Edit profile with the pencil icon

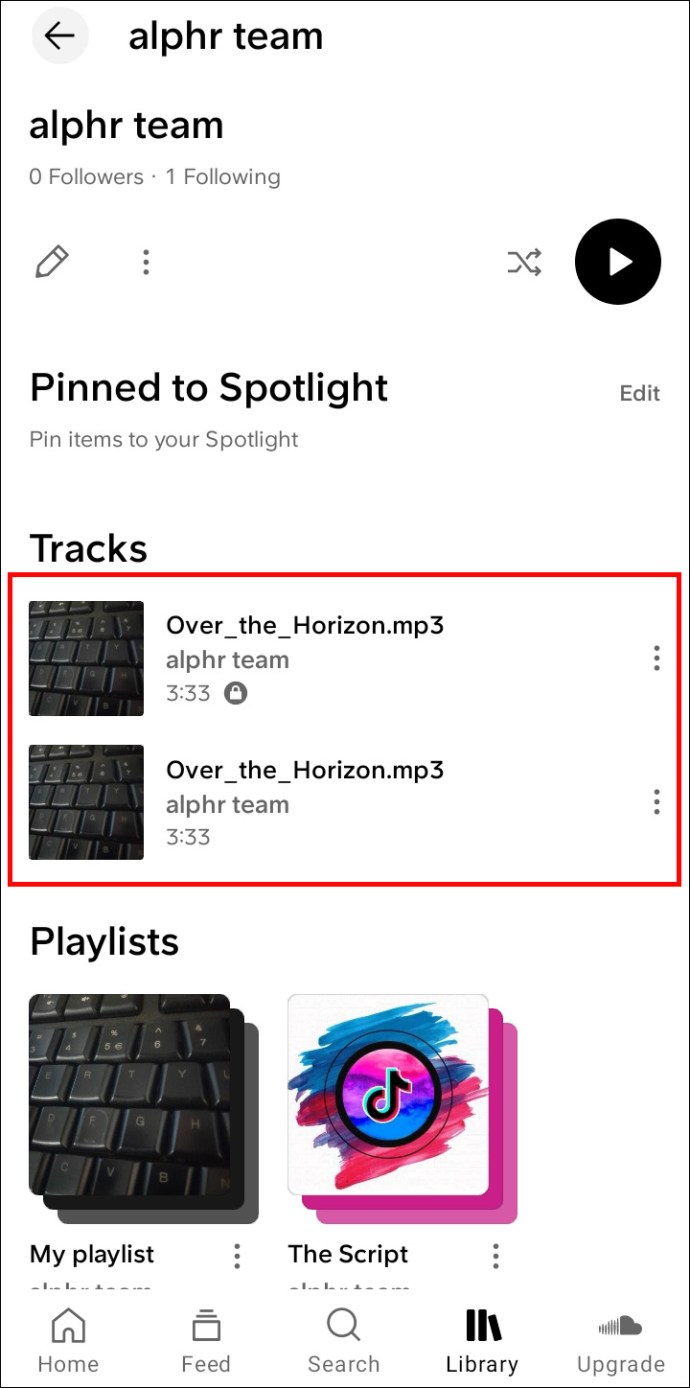tap(52, 263)
